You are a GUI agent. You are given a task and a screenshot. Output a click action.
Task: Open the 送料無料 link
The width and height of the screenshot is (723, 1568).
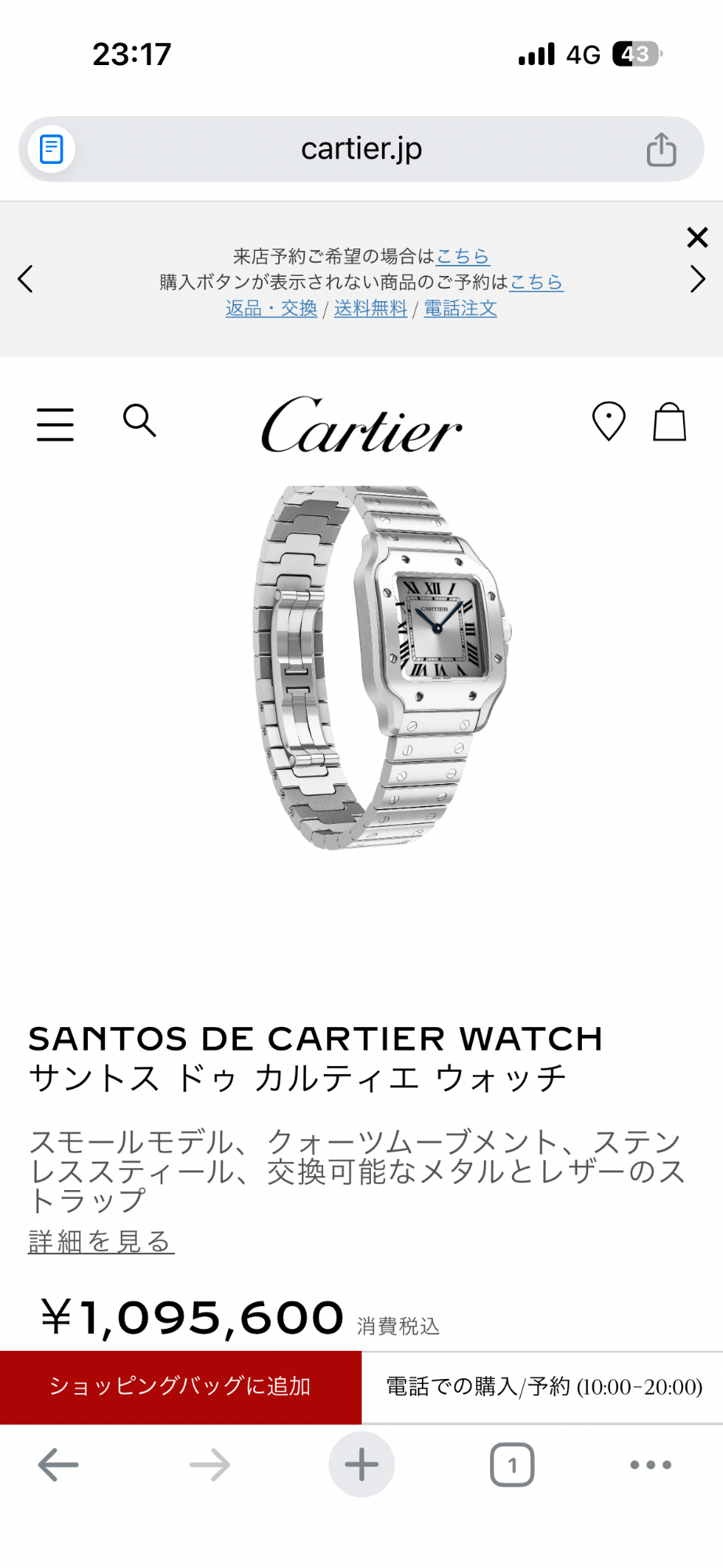[x=370, y=309]
